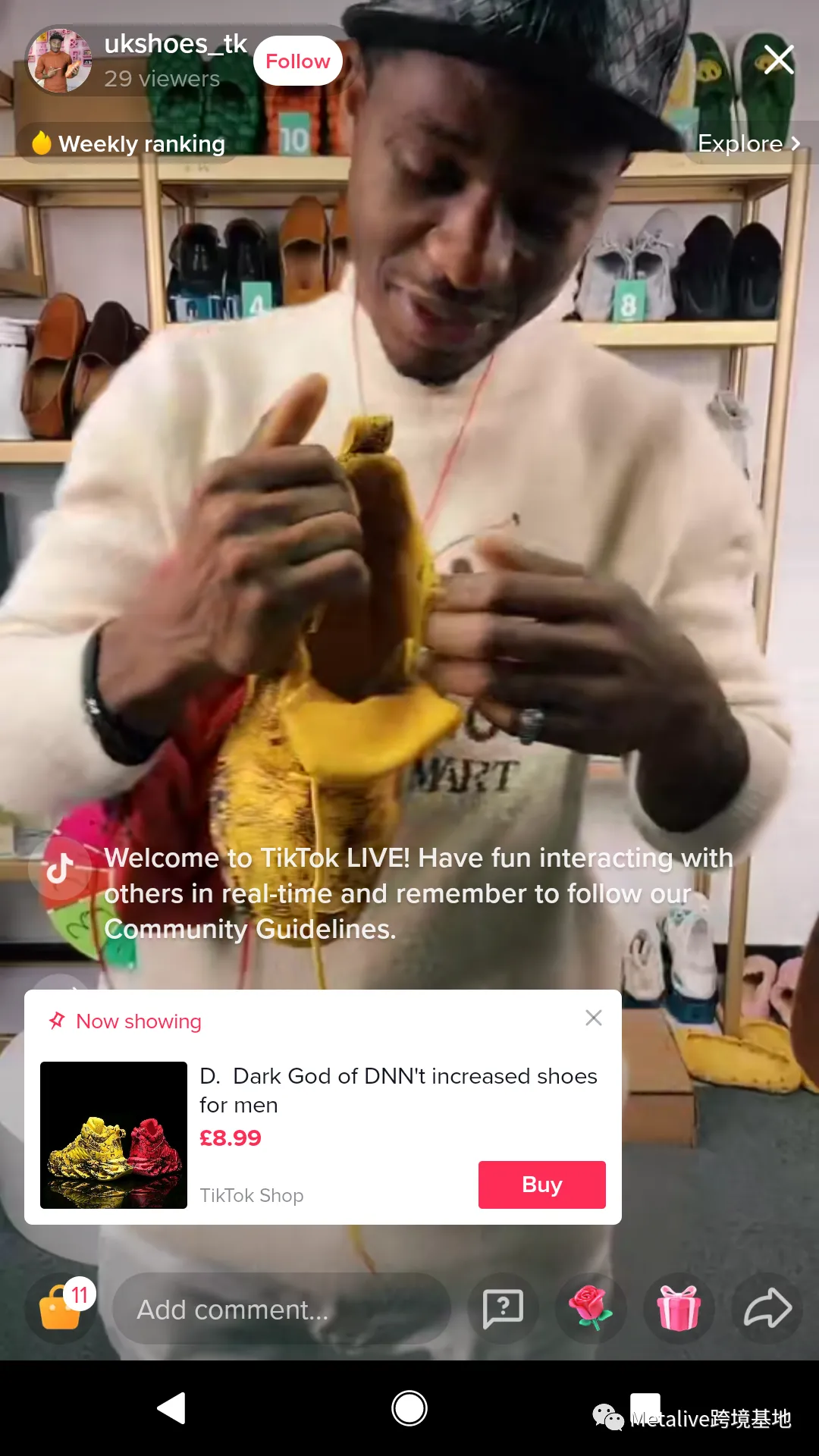Tap the system home button
This screenshot has width=819, height=1456.
[409, 1408]
